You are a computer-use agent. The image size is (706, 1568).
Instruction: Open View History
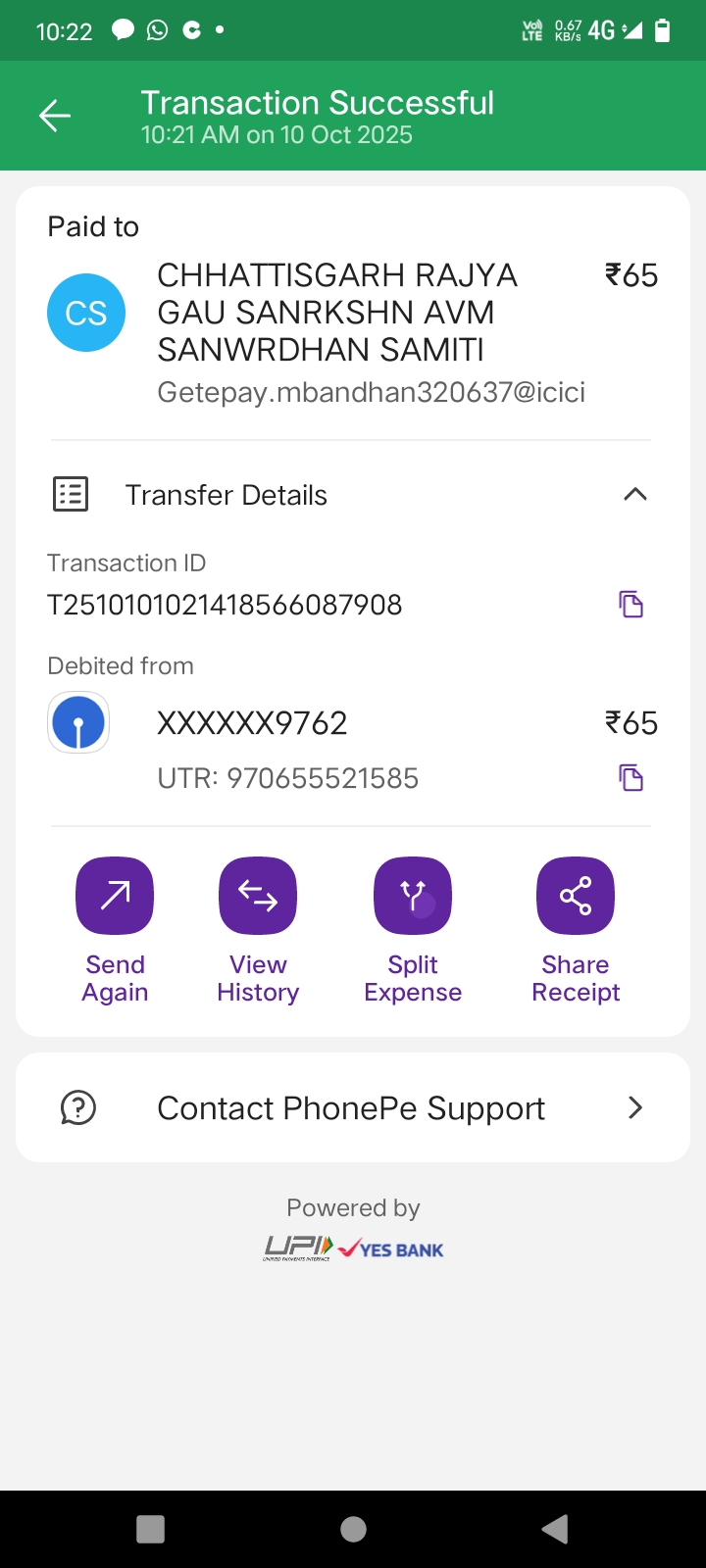tap(258, 896)
